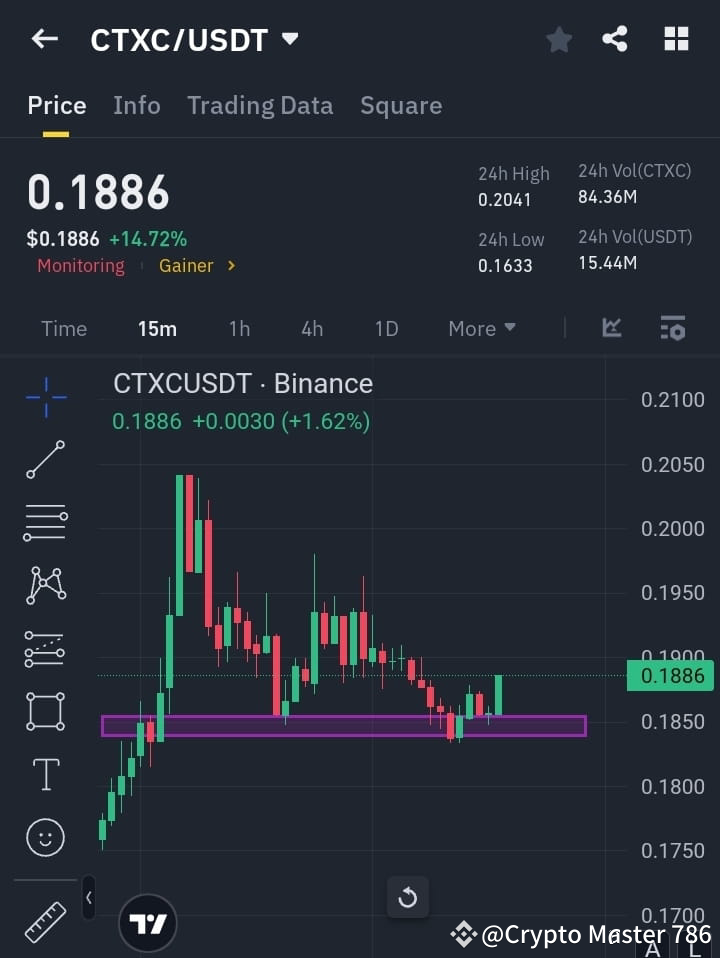This screenshot has height=958, width=720.
Task: Open the Trading Data tab
Action: pos(260,105)
